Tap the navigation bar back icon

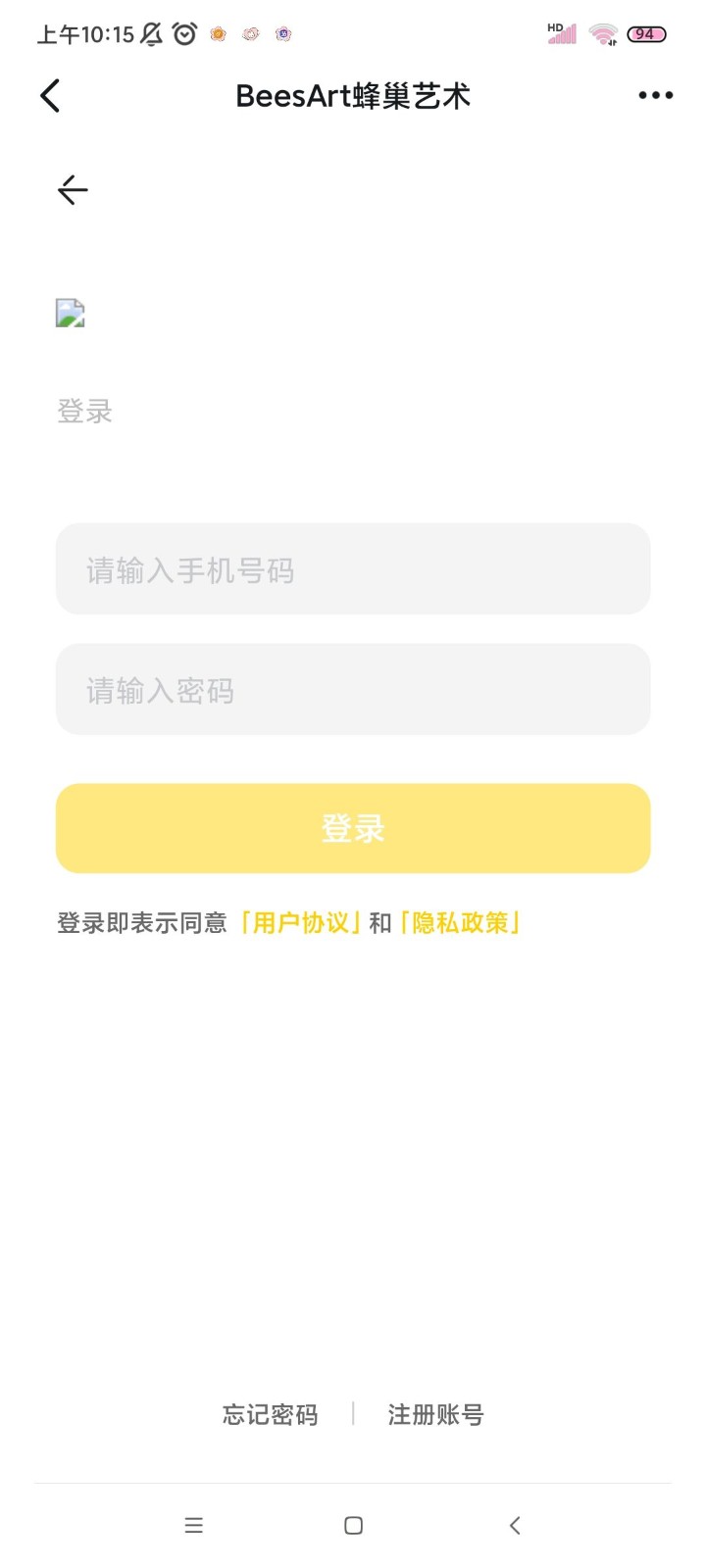[x=514, y=1525]
